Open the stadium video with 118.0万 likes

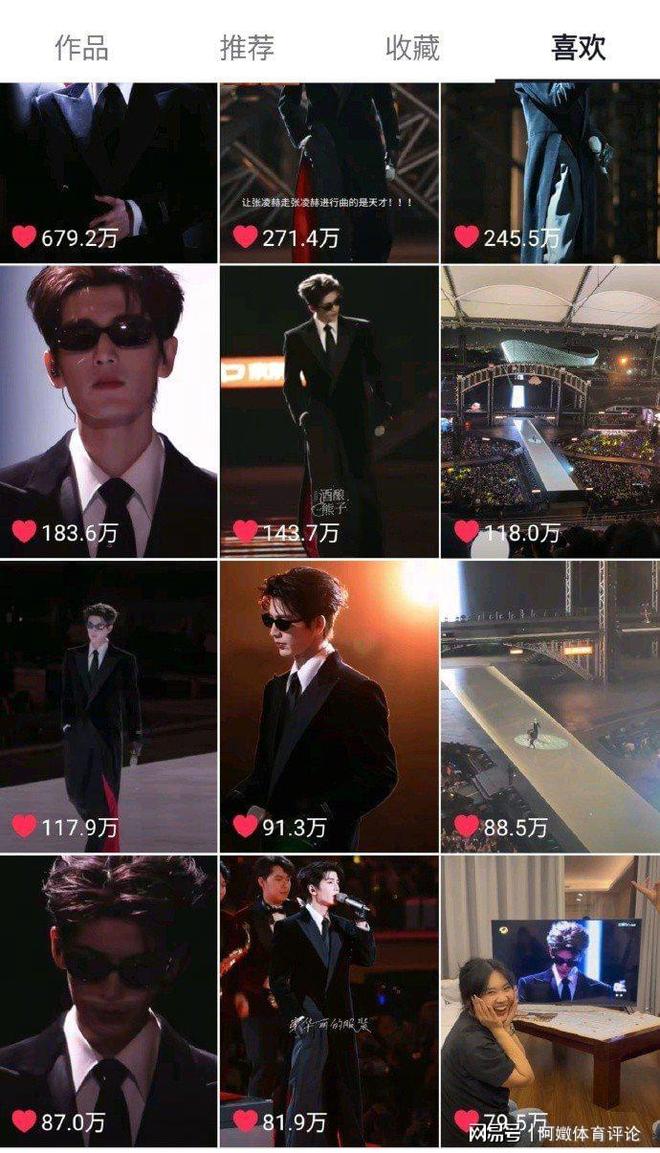(x=550, y=410)
